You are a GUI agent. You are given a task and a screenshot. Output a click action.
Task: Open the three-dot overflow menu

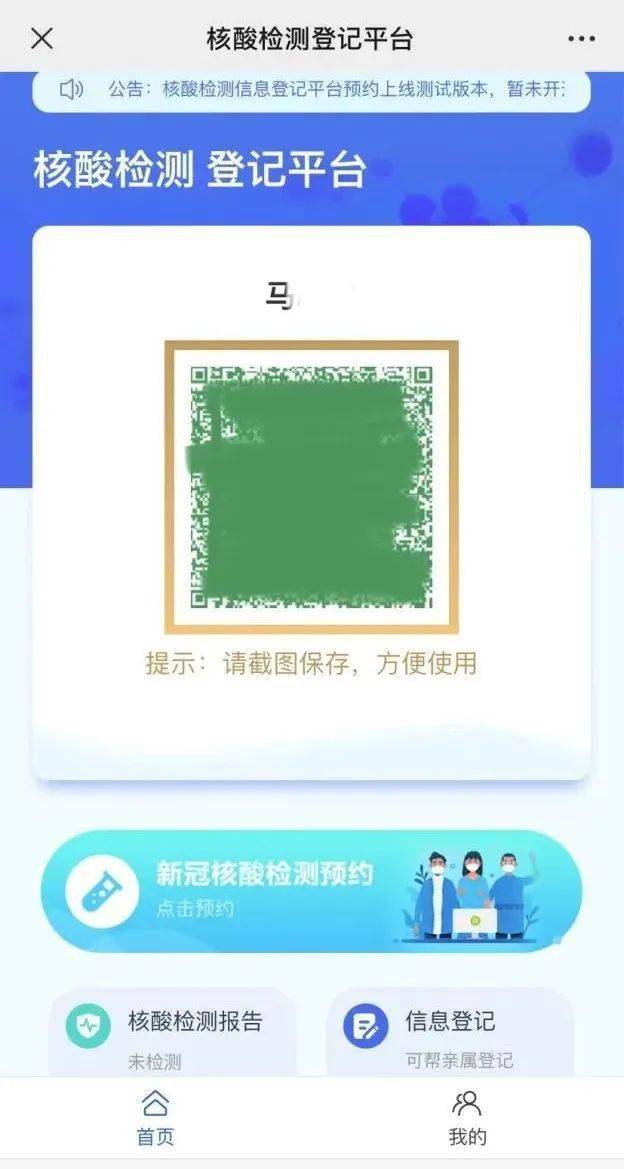pos(581,39)
